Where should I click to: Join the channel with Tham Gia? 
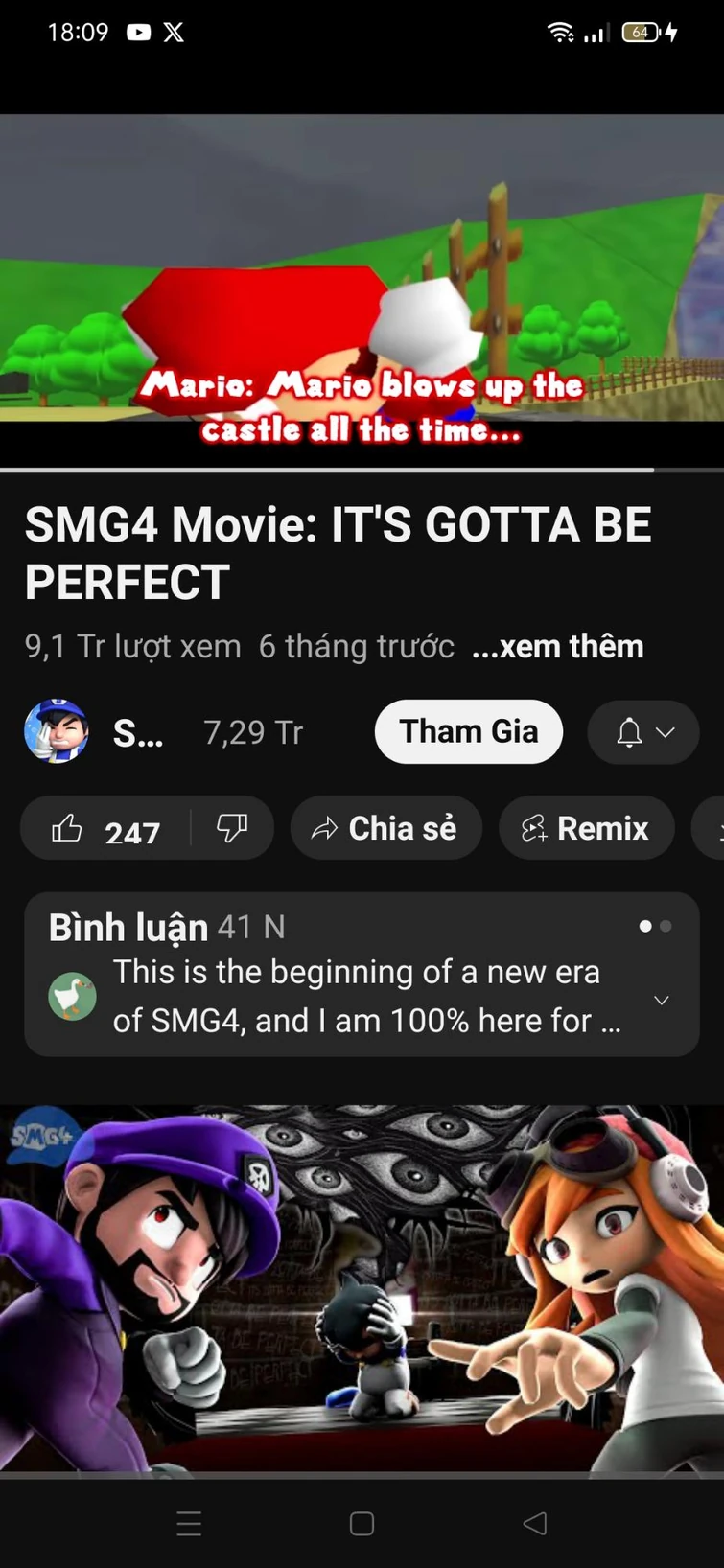pos(468,731)
